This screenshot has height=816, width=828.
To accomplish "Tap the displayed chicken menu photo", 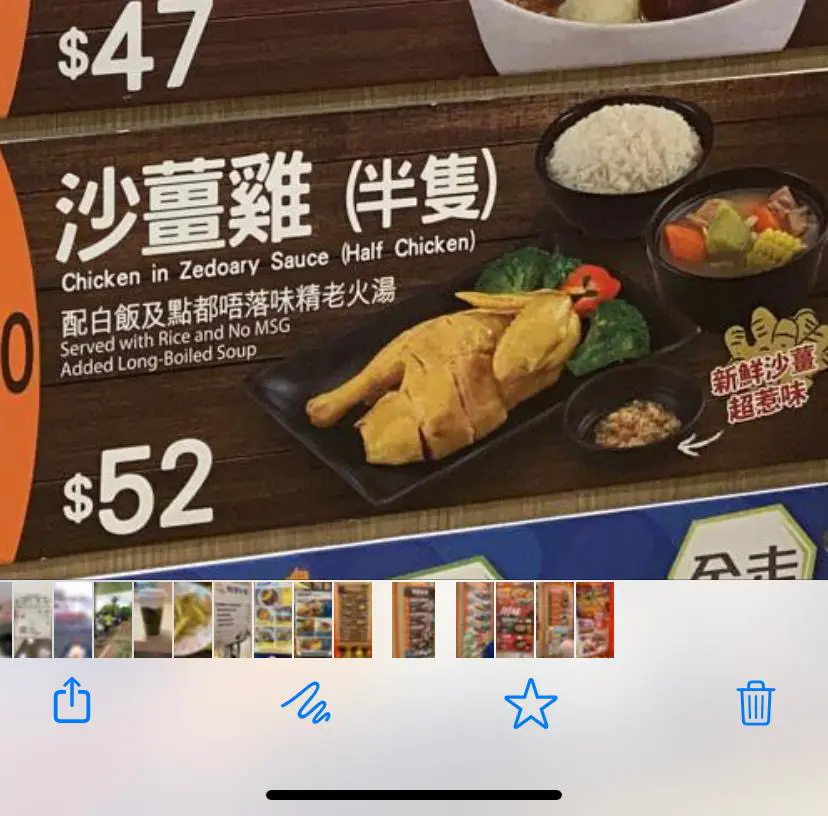I will (x=414, y=290).
